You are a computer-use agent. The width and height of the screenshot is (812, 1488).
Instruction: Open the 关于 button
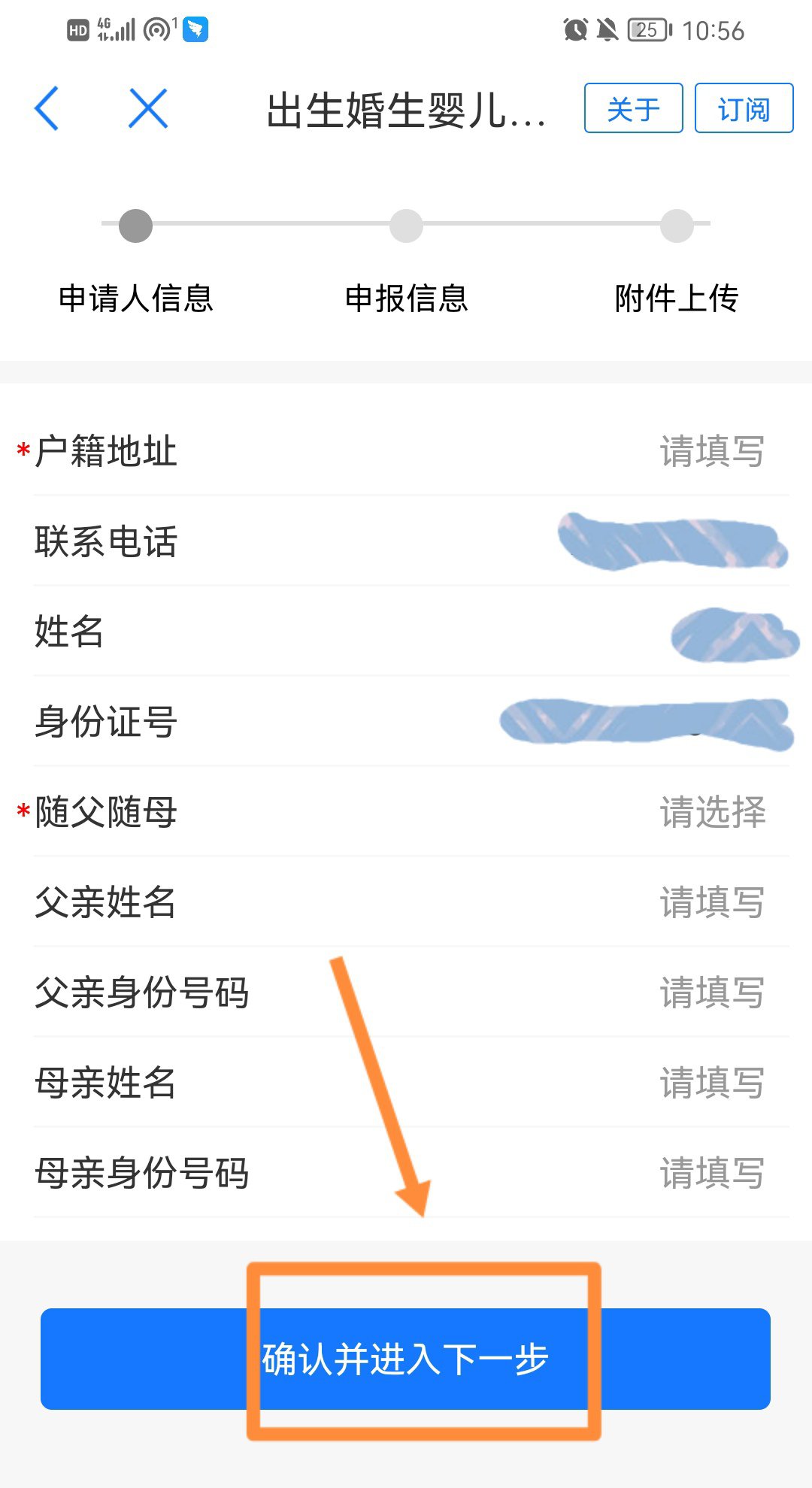pyautogui.click(x=633, y=109)
